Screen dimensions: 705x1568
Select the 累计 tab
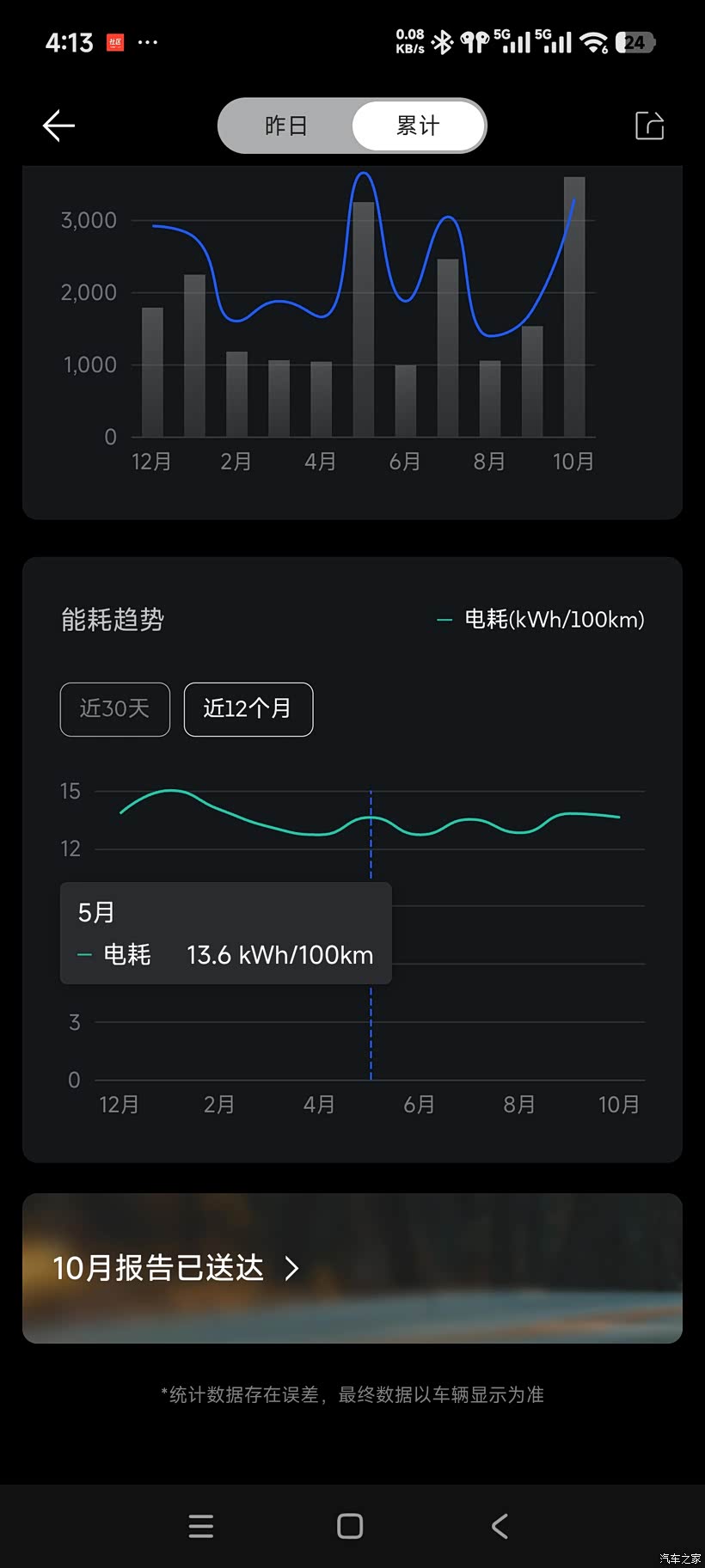[x=418, y=126]
